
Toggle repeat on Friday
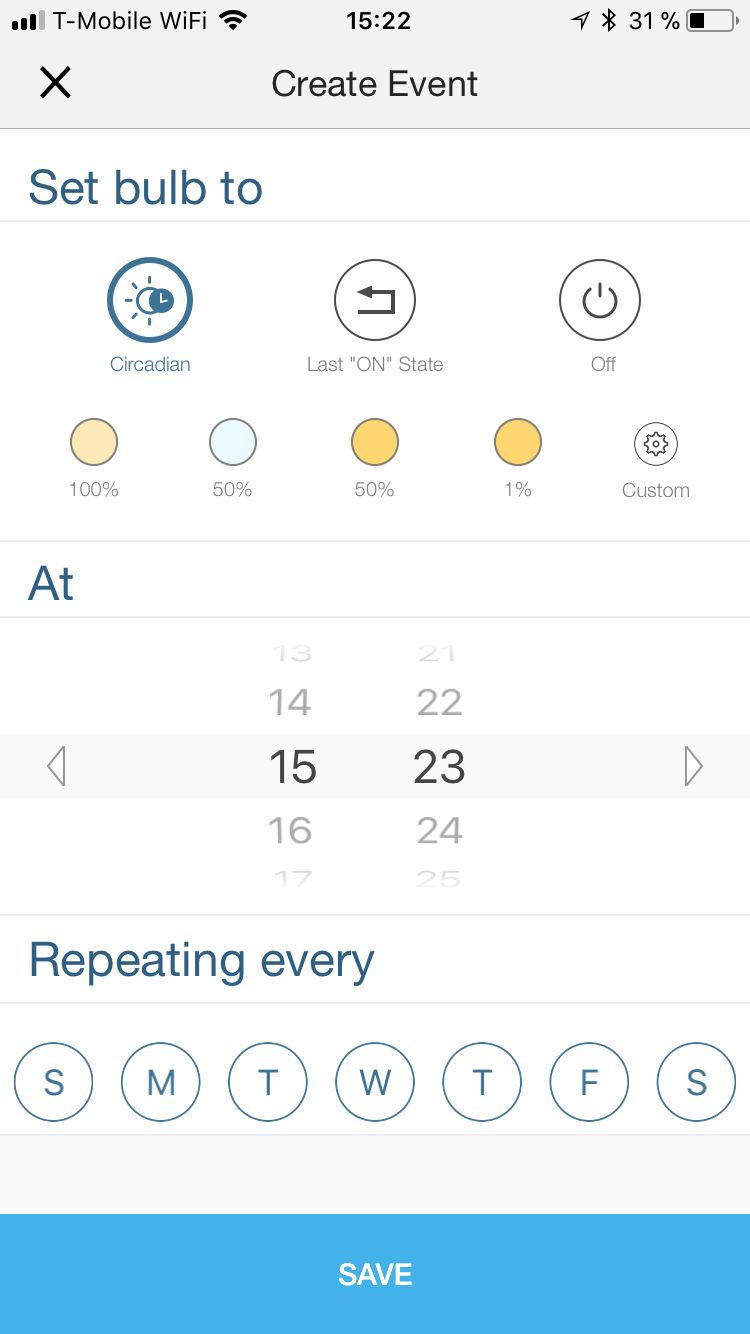[589, 1082]
